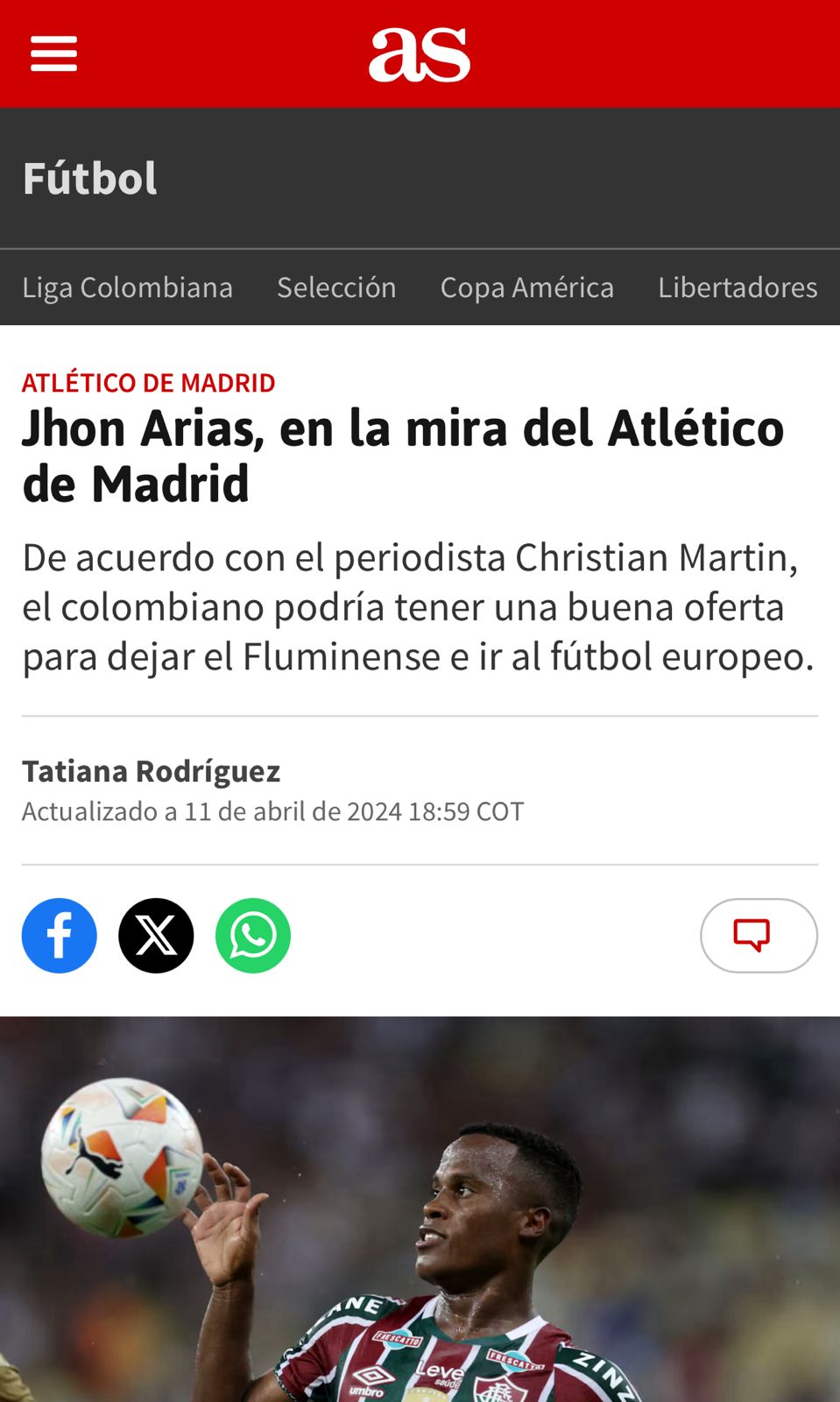Select the Libertadores tab
Screen dimensions: 840x1402
pos(738,287)
